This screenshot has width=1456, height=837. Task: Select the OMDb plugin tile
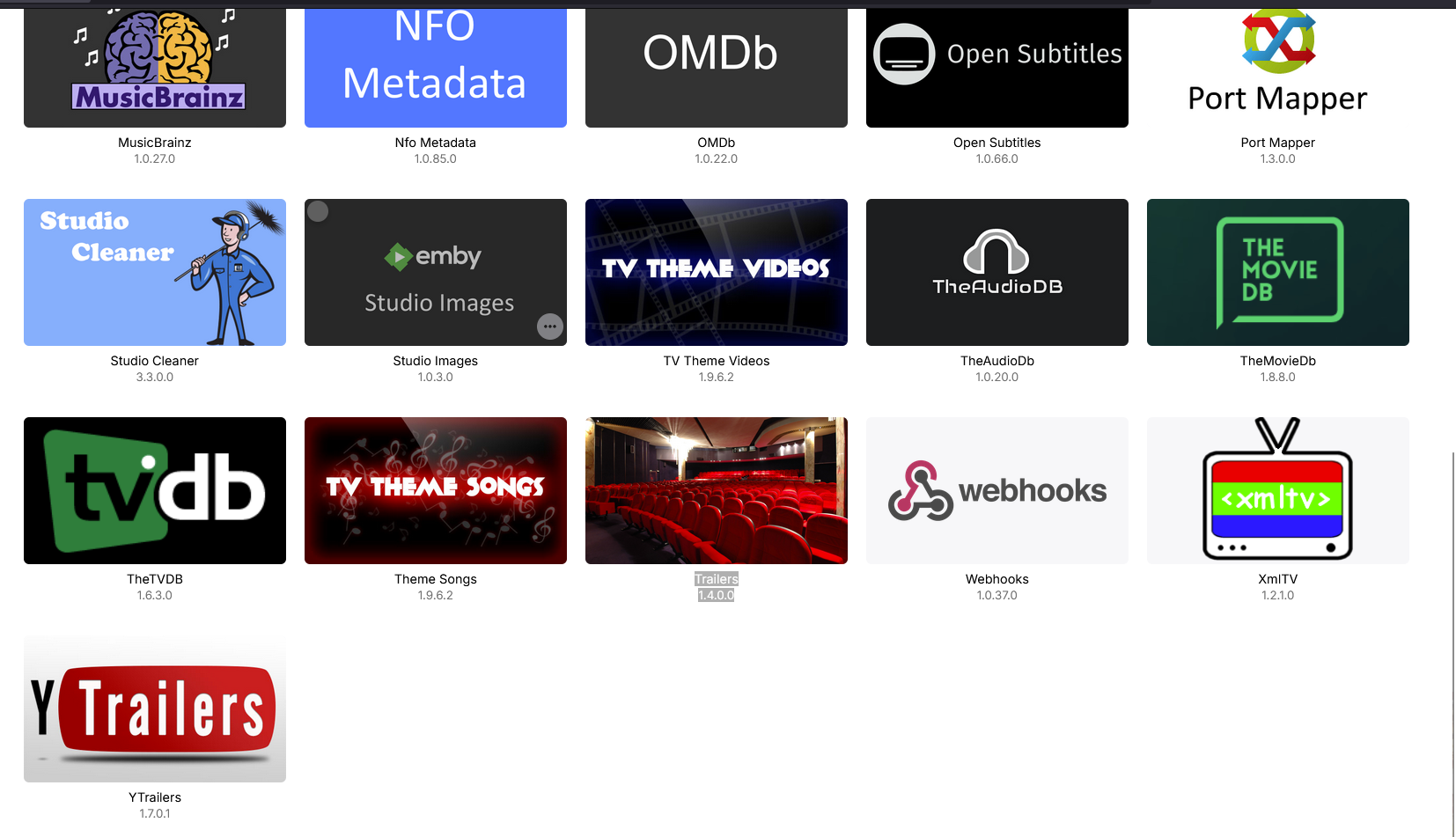[x=716, y=67]
